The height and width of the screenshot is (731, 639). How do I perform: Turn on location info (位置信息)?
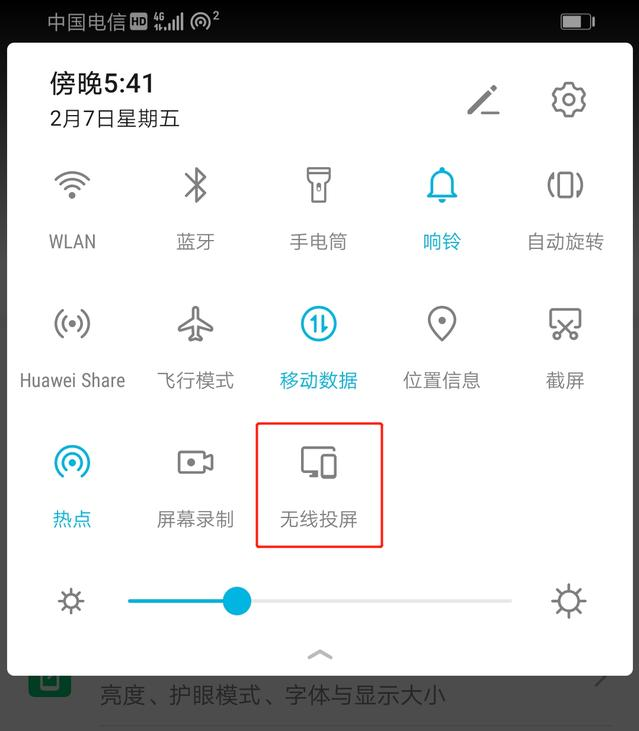(441, 324)
